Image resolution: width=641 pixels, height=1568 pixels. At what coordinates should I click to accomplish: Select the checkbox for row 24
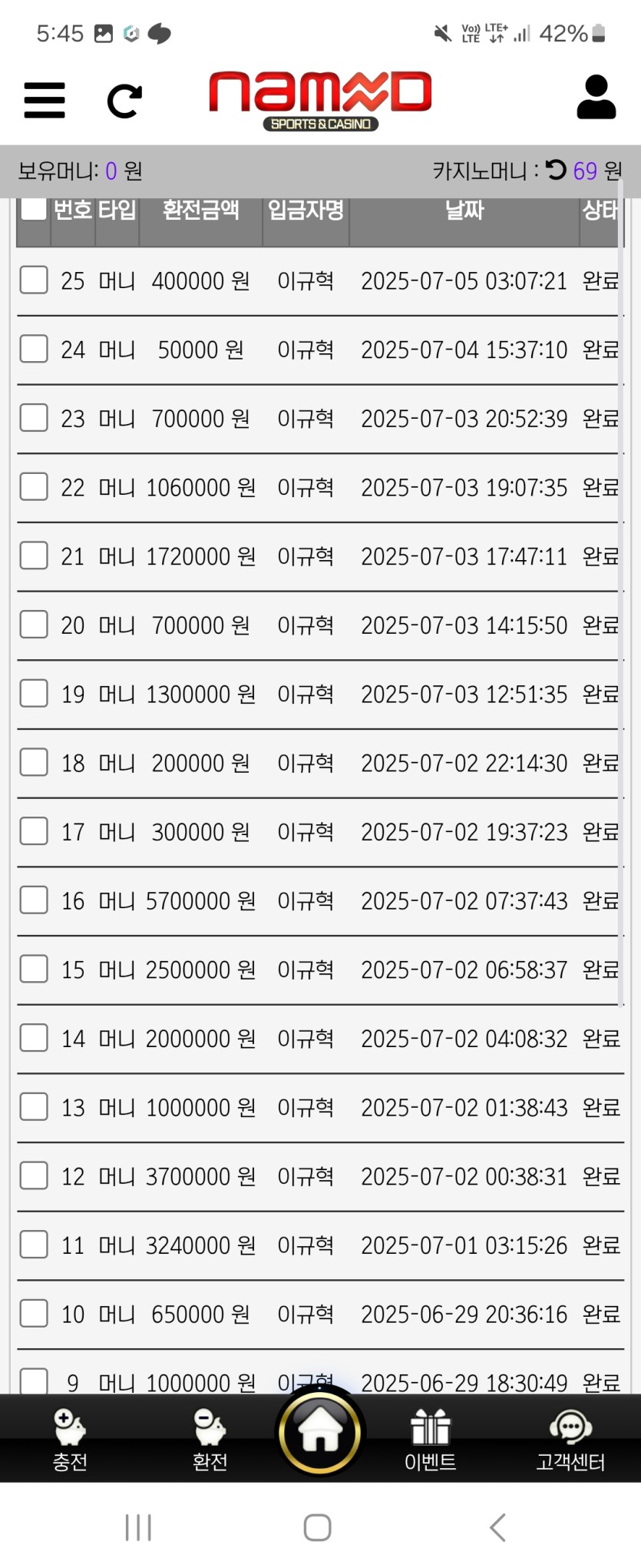(34, 349)
